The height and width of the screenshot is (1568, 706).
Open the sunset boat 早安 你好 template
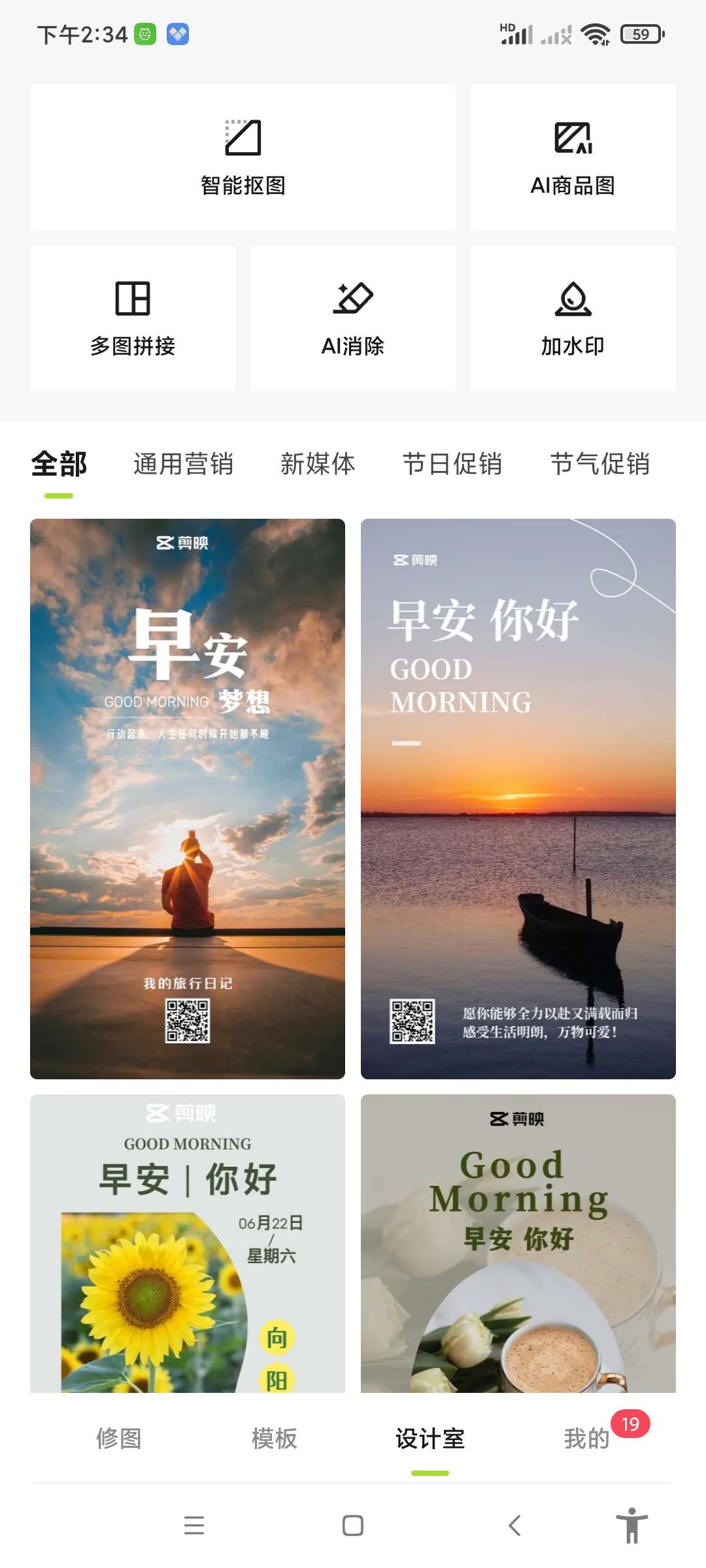[518, 798]
